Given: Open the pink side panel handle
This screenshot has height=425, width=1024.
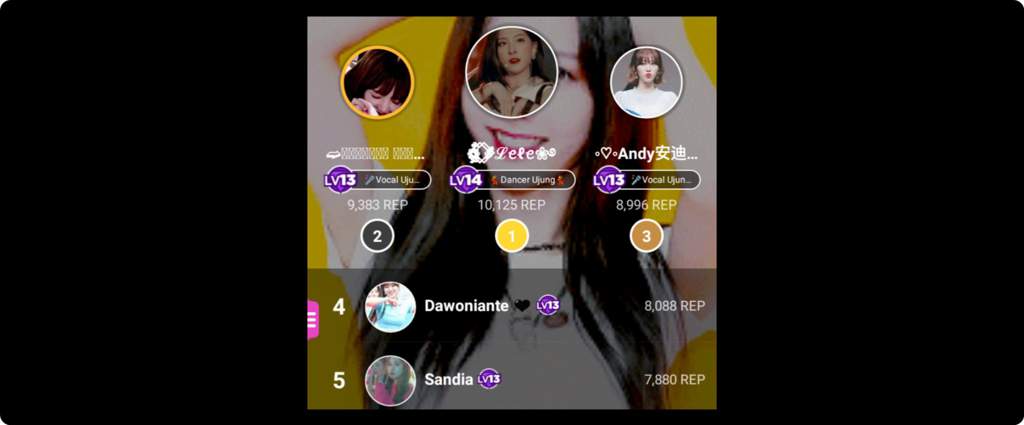Looking at the screenshot, I should (x=312, y=319).
